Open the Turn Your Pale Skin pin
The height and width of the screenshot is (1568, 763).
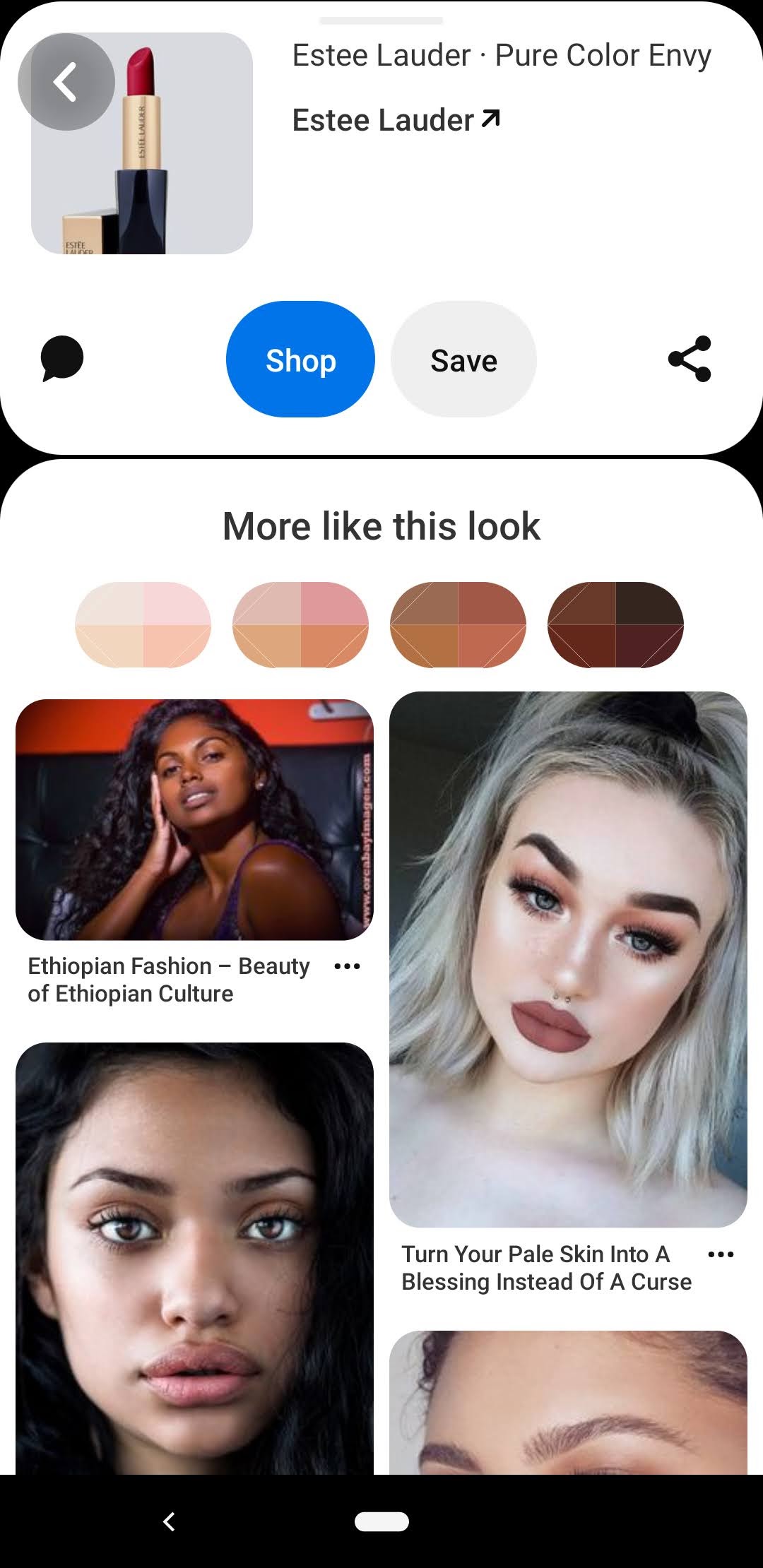click(x=568, y=959)
